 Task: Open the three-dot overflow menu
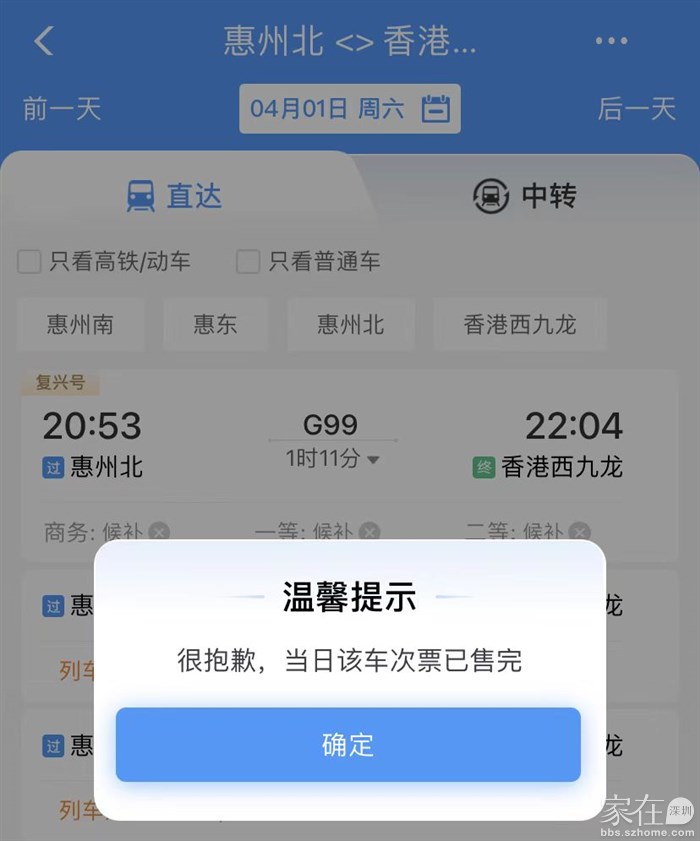point(611,41)
